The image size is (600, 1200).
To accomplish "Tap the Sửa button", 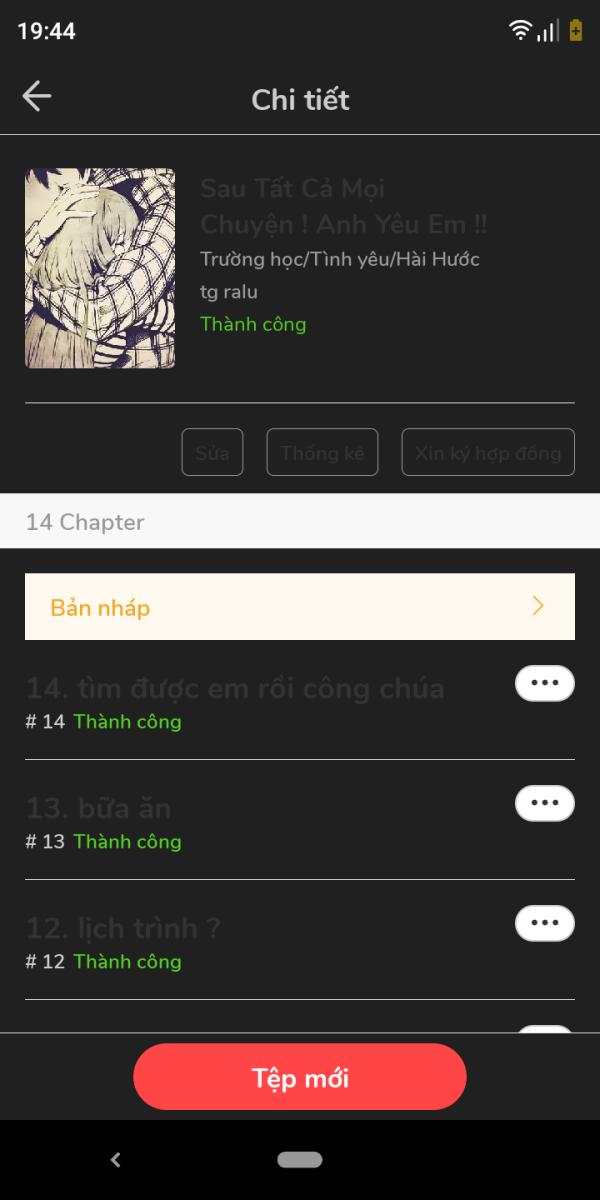I will point(212,452).
